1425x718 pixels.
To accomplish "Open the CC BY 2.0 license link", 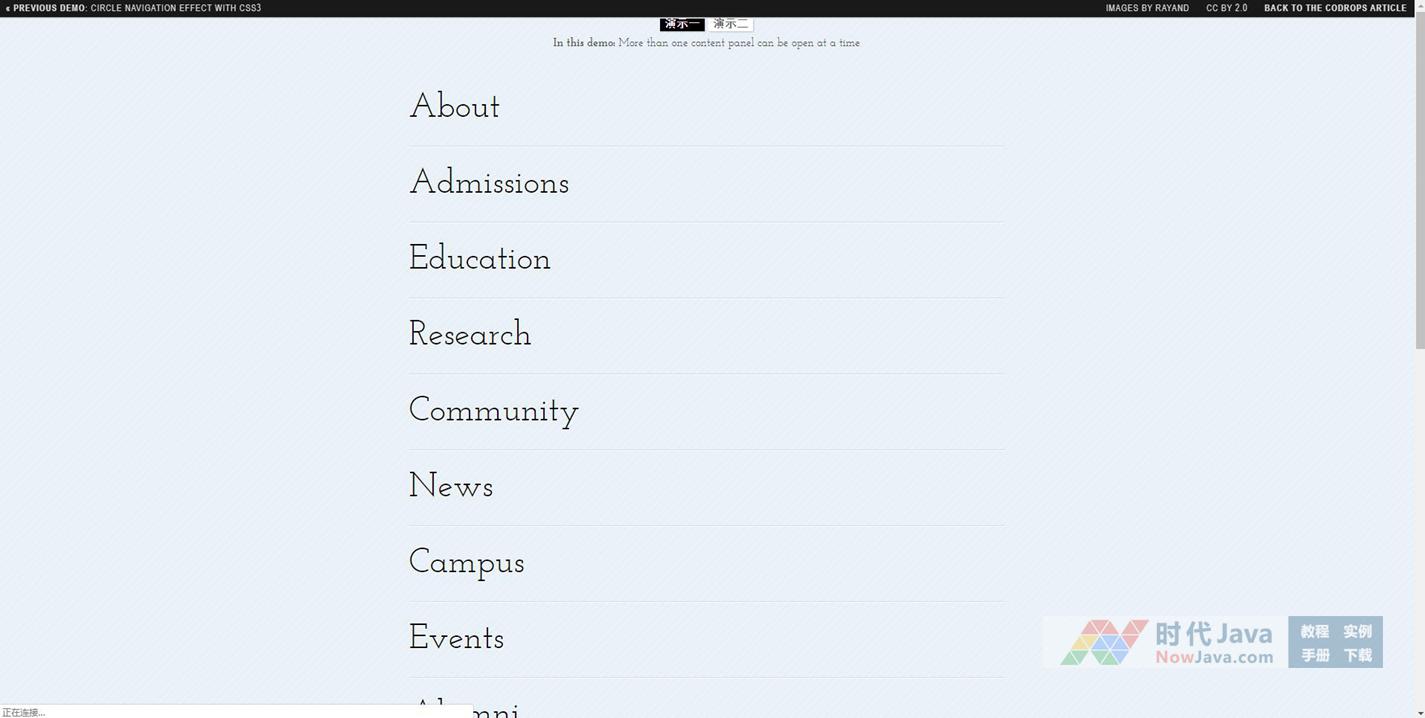I will 1226,8.
